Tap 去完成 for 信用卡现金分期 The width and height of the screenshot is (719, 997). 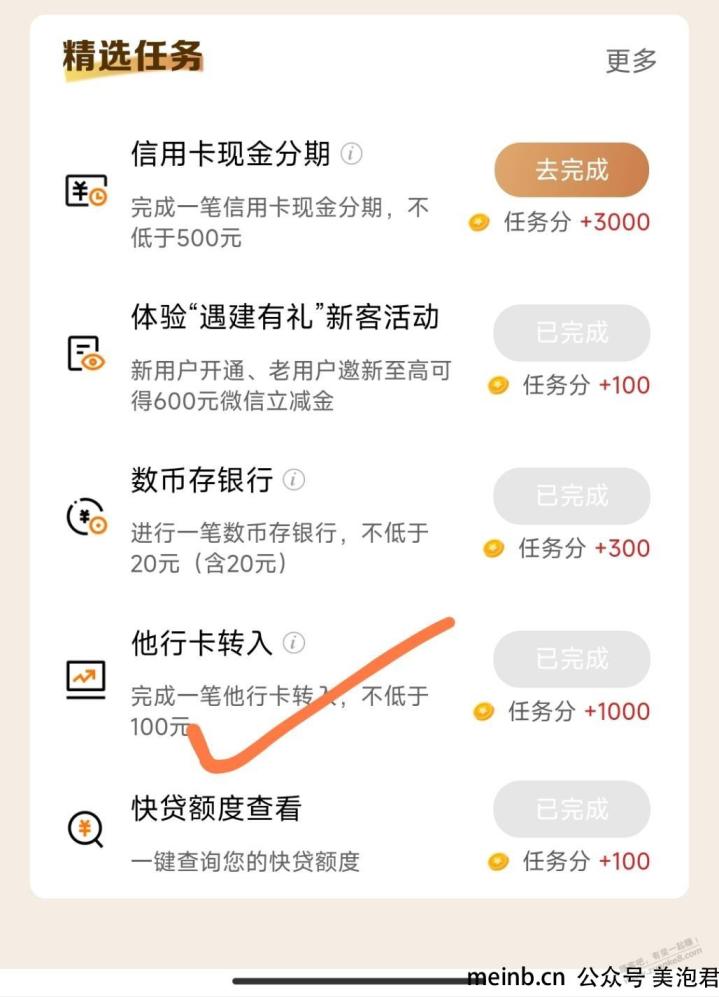(571, 170)
